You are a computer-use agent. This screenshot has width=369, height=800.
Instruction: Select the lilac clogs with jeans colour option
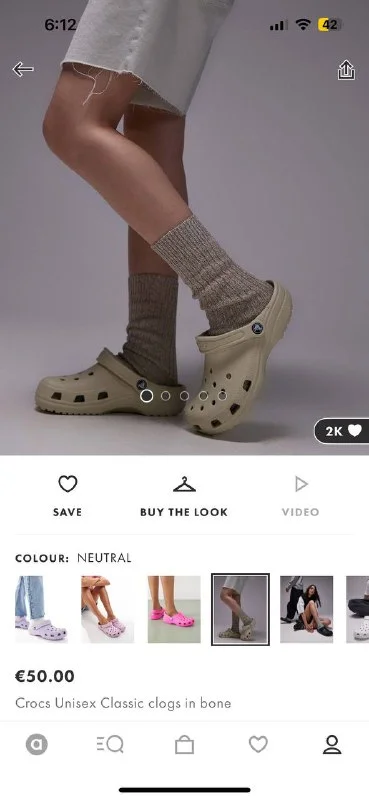[x=41, y=609]
